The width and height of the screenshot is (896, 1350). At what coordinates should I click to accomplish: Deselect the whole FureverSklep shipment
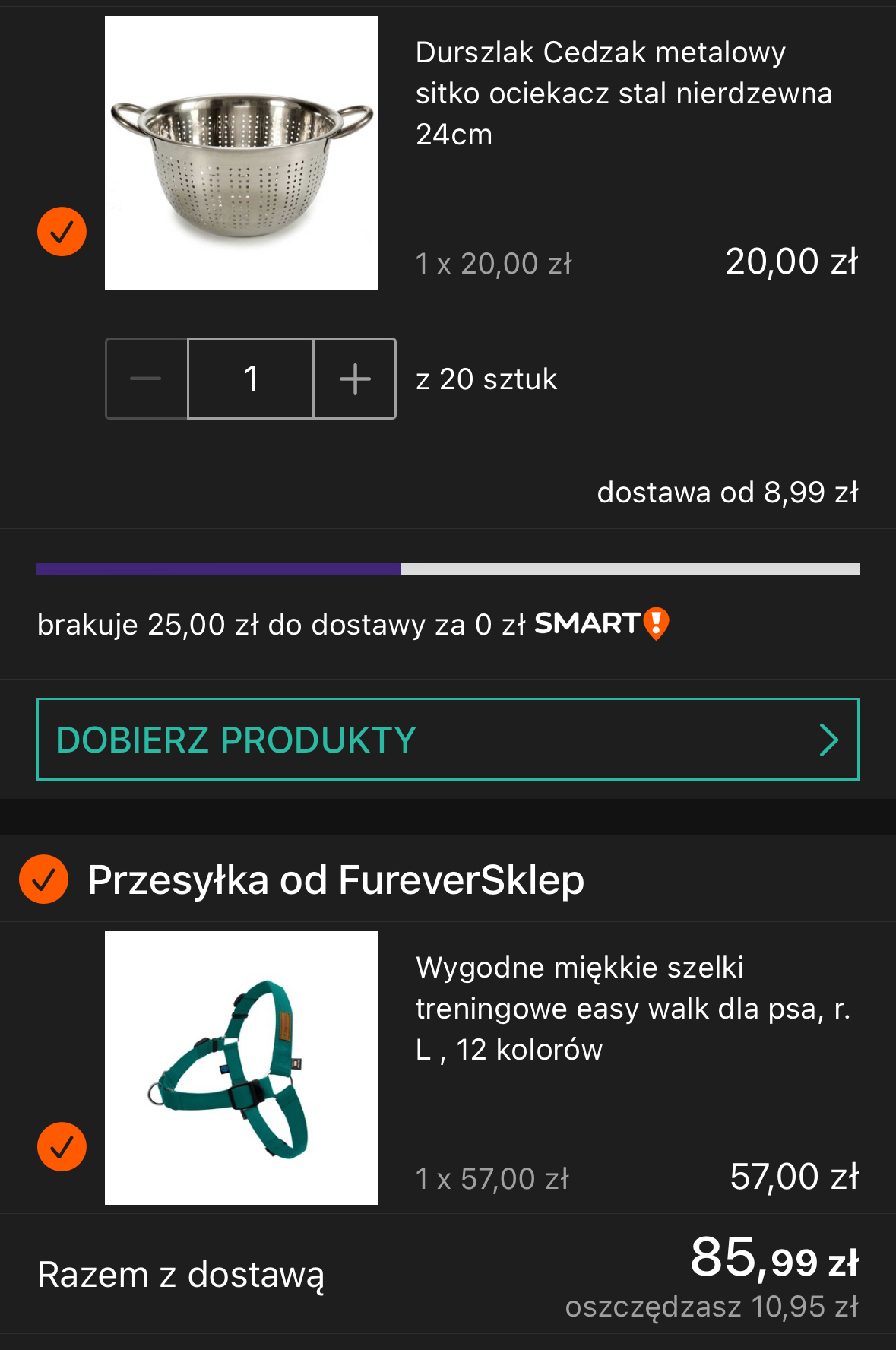pyautogui.click(x=44, y=879)
